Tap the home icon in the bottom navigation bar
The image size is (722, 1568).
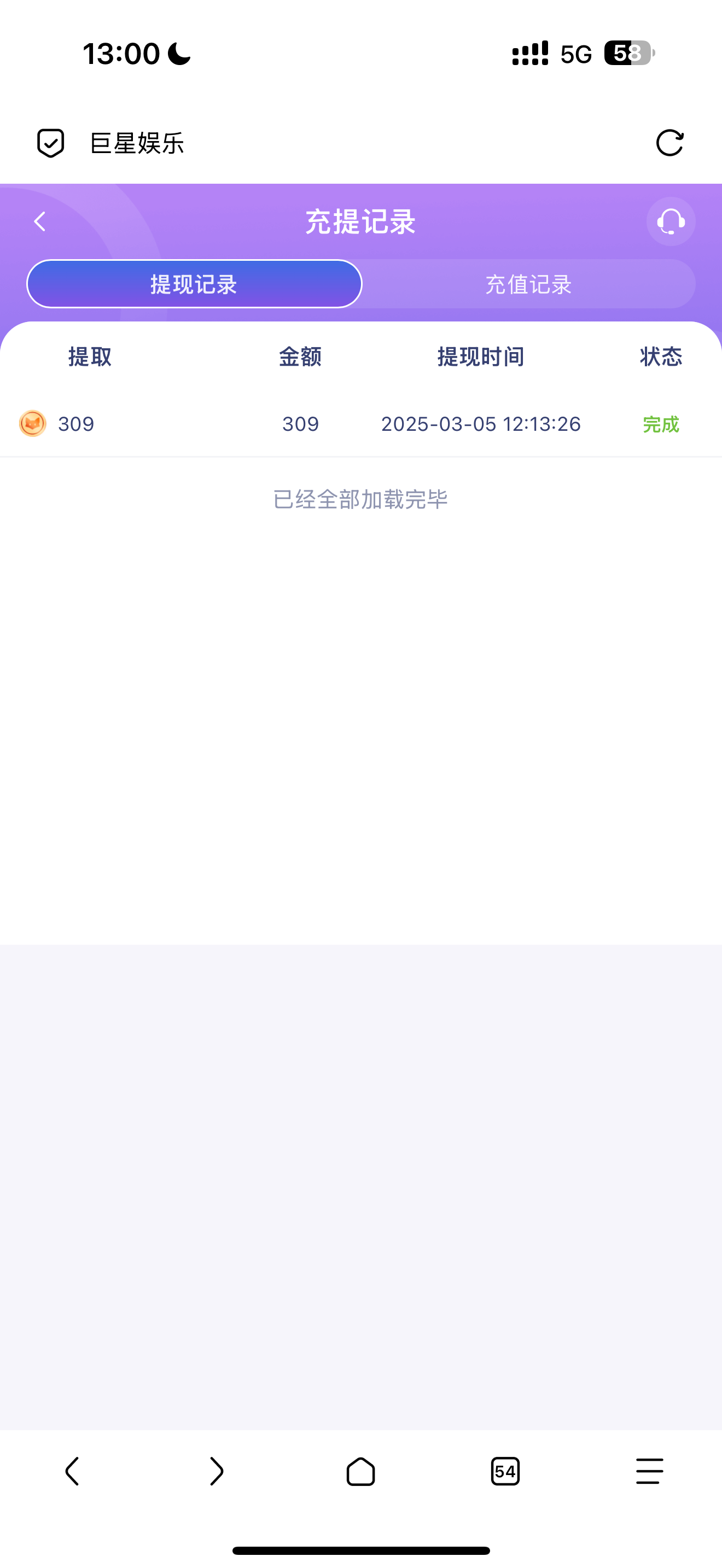coord(361,1472)
